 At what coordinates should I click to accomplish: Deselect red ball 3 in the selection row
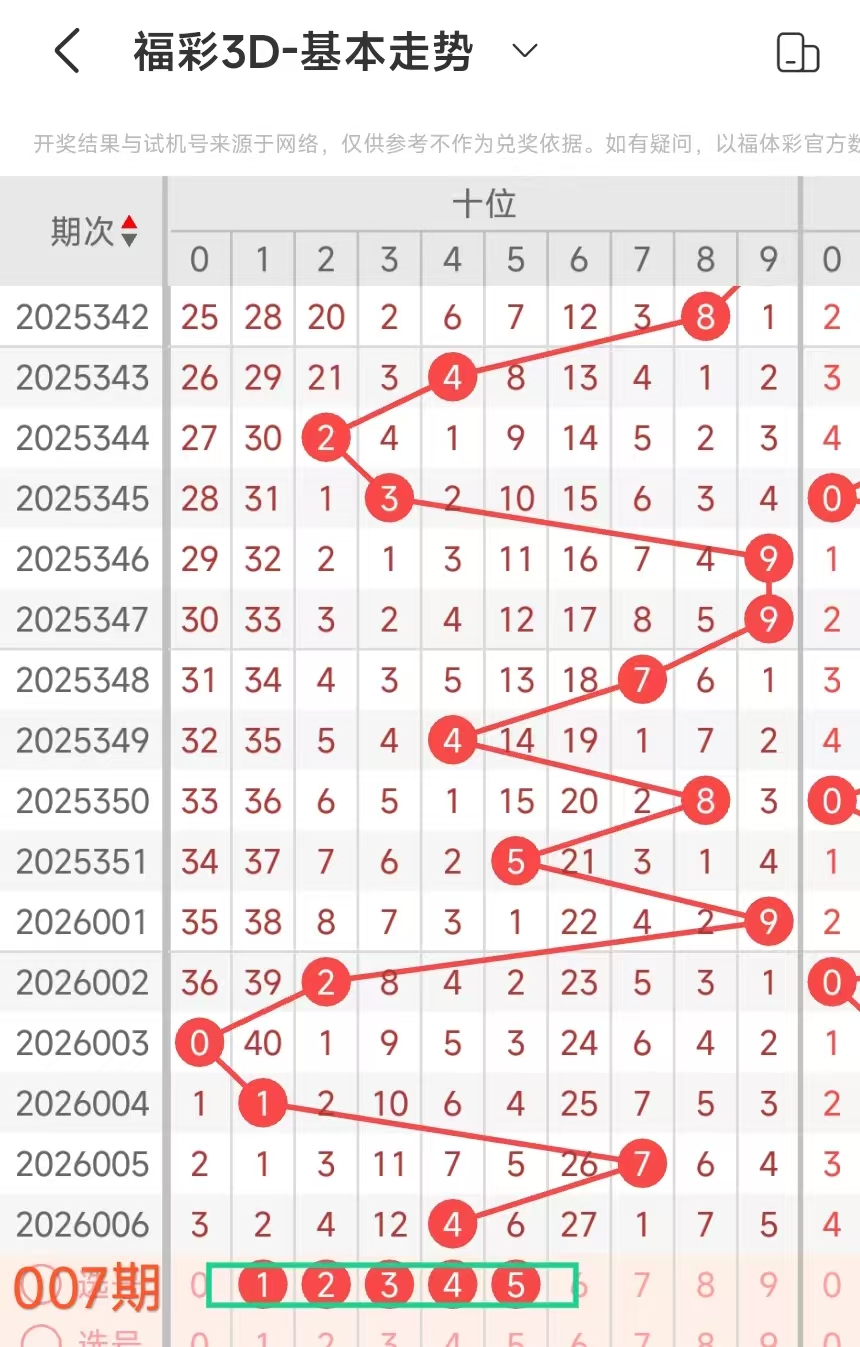(389, 1285)
